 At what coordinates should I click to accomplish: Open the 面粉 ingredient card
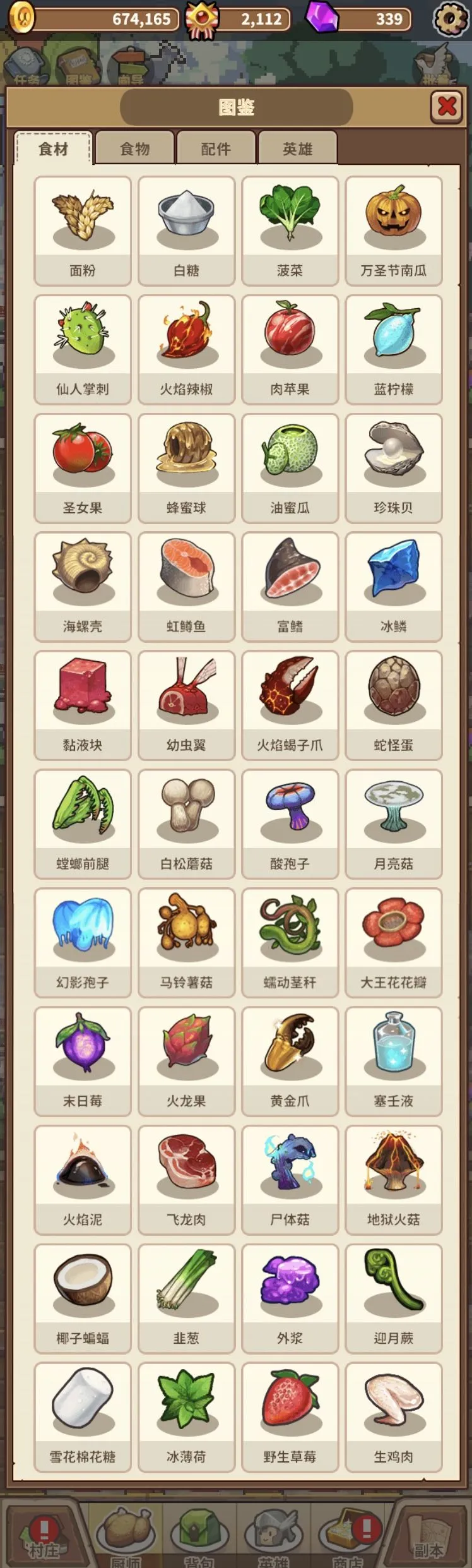click(83, 230)
